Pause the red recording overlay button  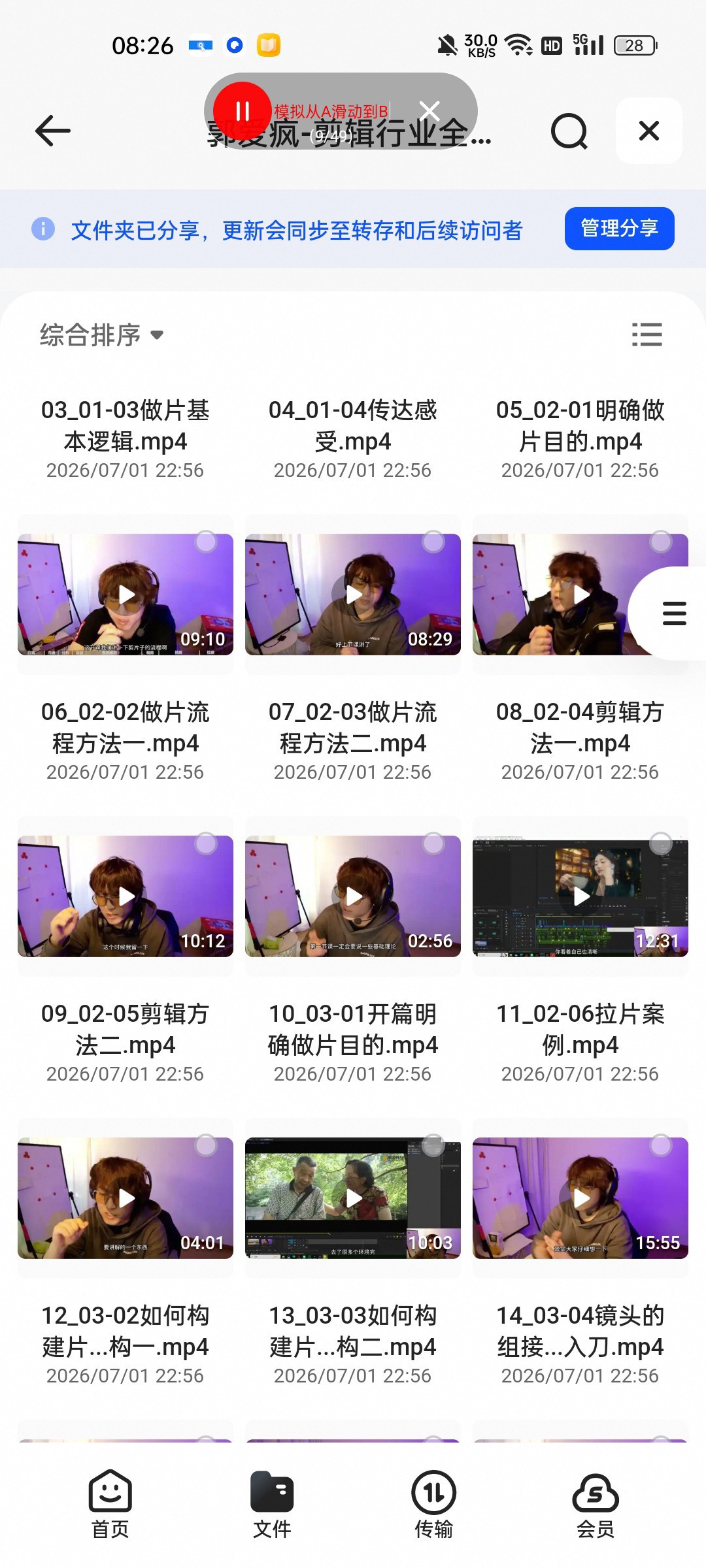tap(242, 111)
